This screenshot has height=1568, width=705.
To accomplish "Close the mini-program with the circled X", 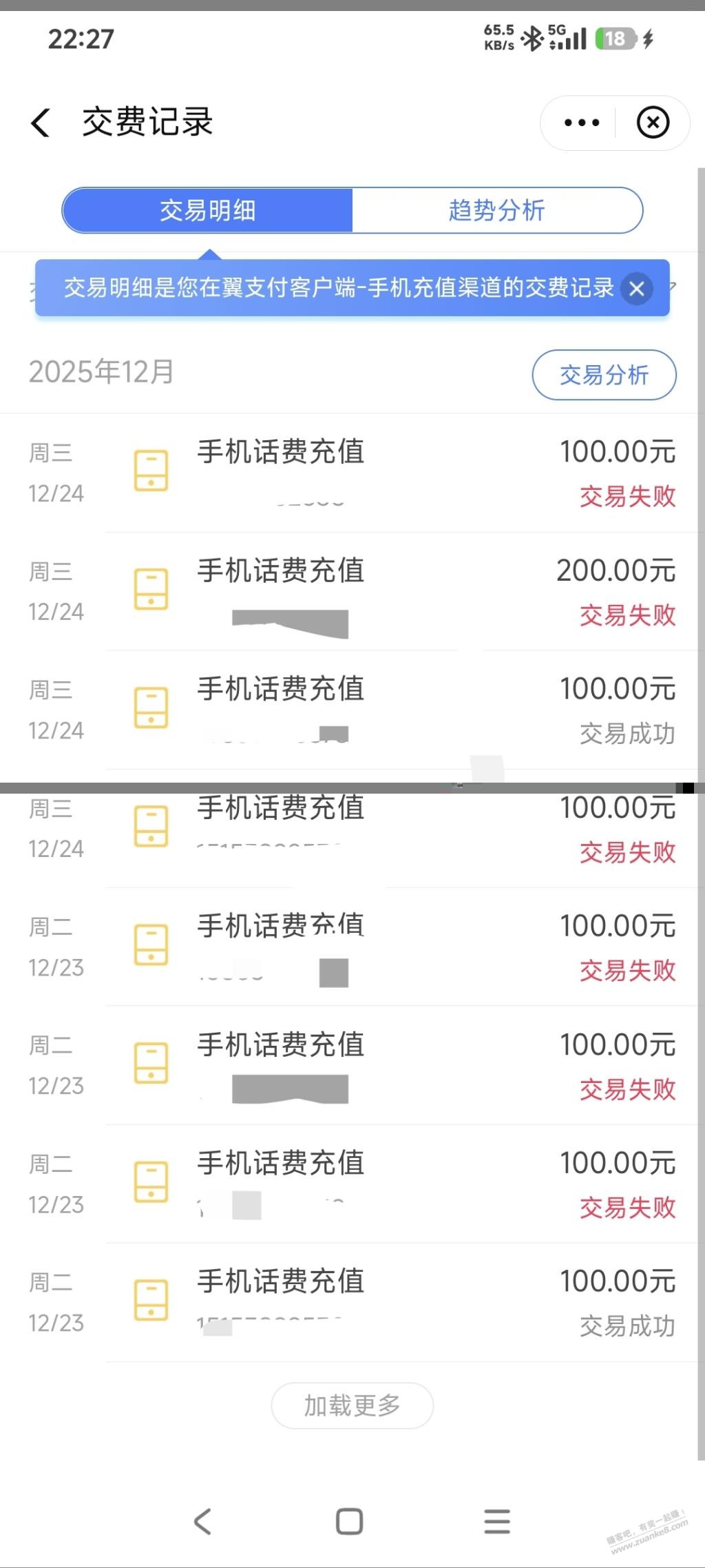I will (653, 123).
